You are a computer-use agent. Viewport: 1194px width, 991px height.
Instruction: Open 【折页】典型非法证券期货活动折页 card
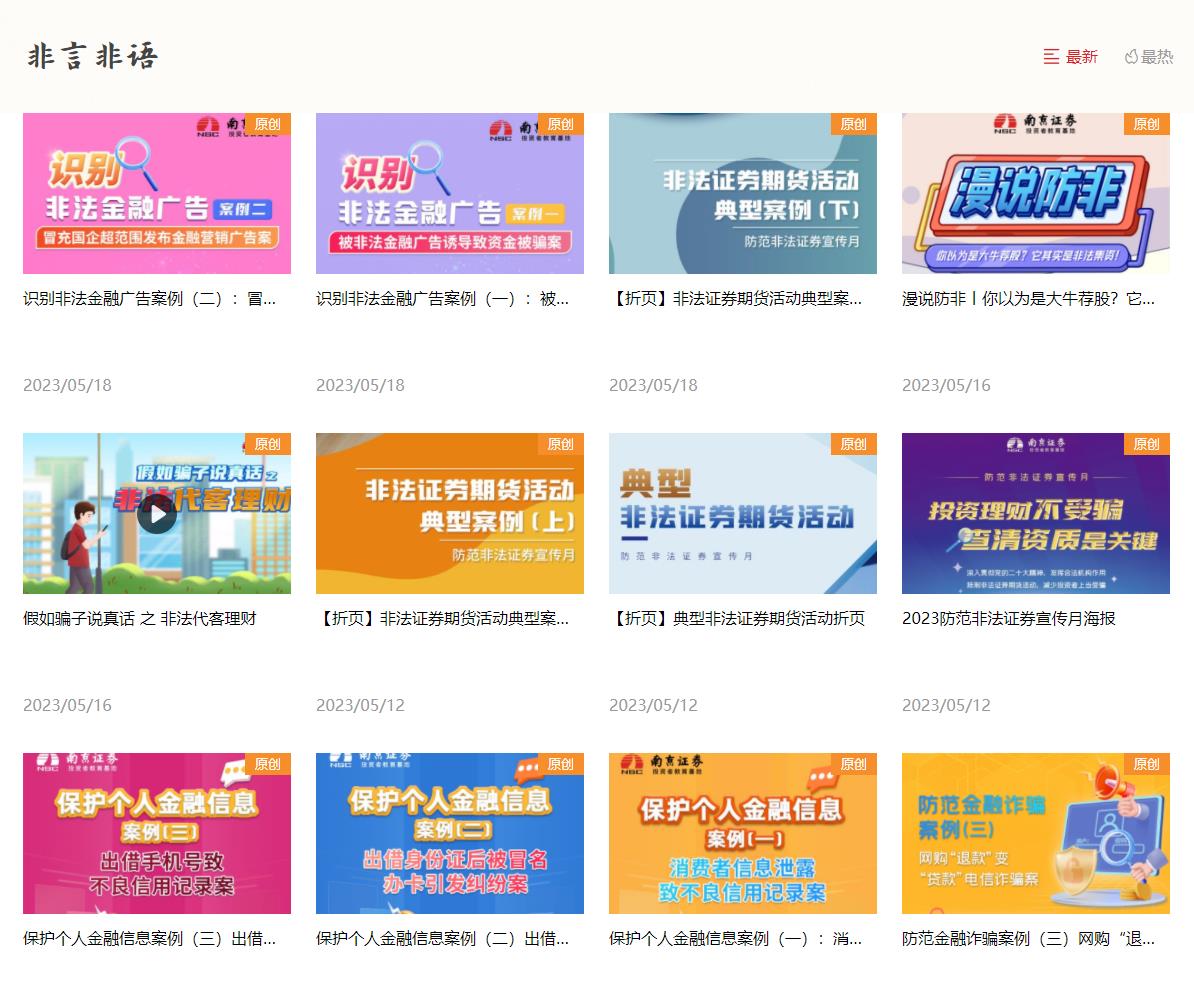(x=743, y=514)
